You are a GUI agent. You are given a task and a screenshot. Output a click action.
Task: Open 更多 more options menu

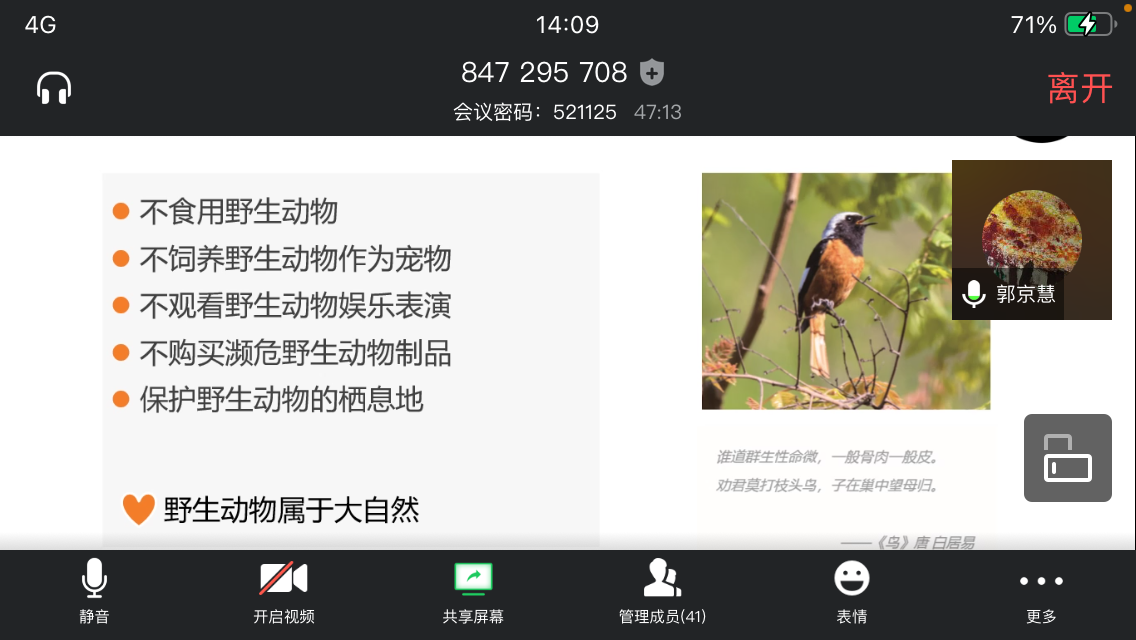(1041, 592)
